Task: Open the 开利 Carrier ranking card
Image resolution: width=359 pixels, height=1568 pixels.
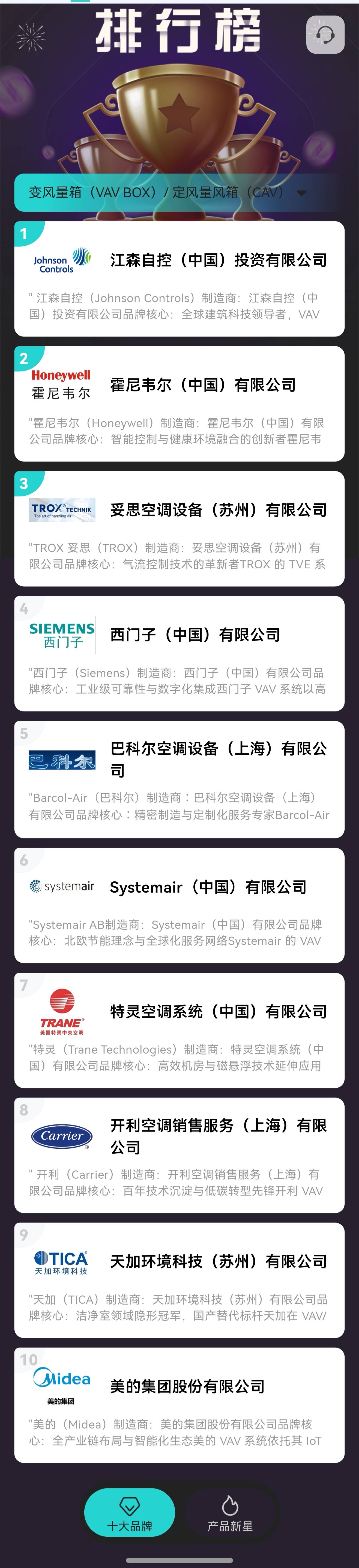Action: pyautogui.click(x=179, y=1155)
